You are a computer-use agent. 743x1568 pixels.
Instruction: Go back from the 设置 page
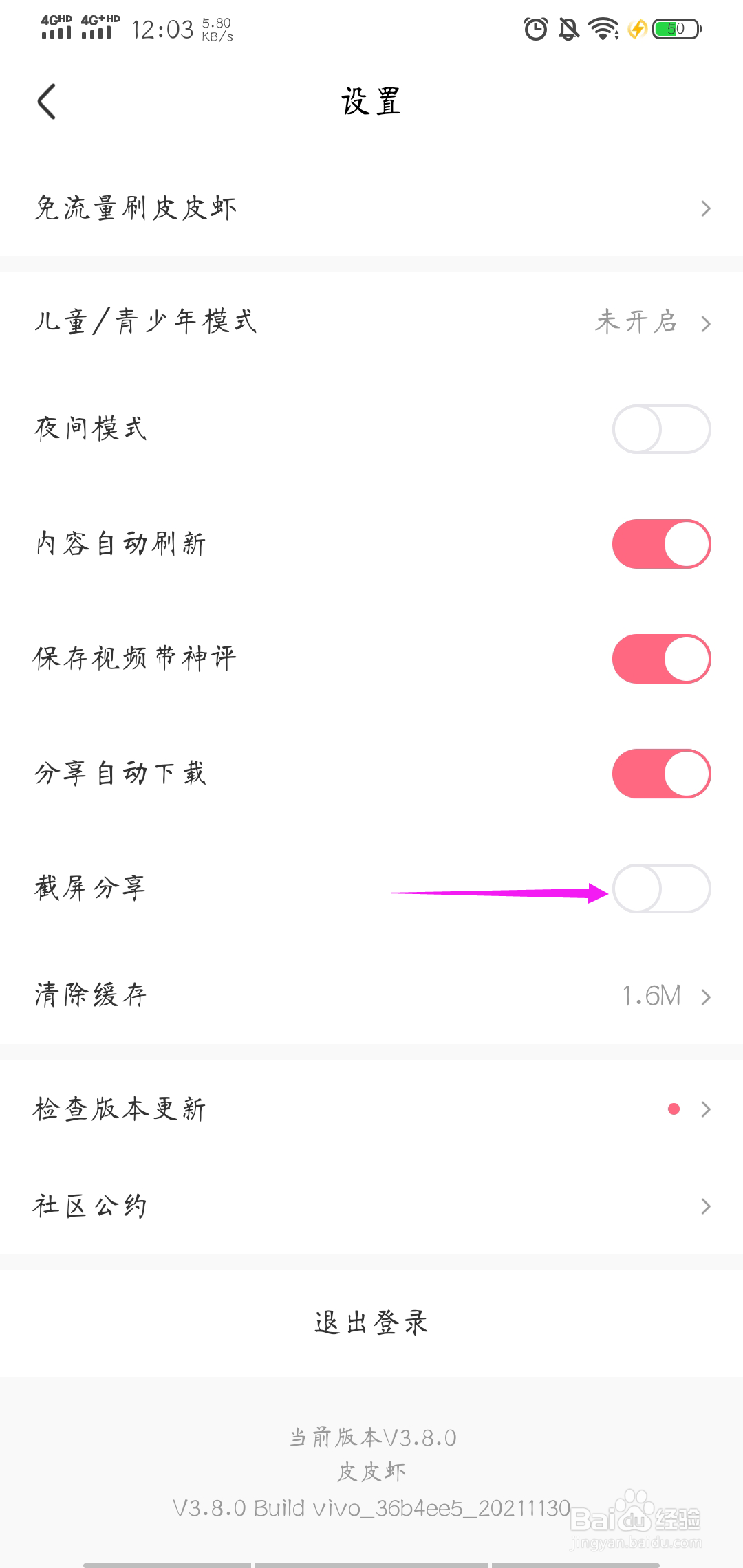click(47, 102)
